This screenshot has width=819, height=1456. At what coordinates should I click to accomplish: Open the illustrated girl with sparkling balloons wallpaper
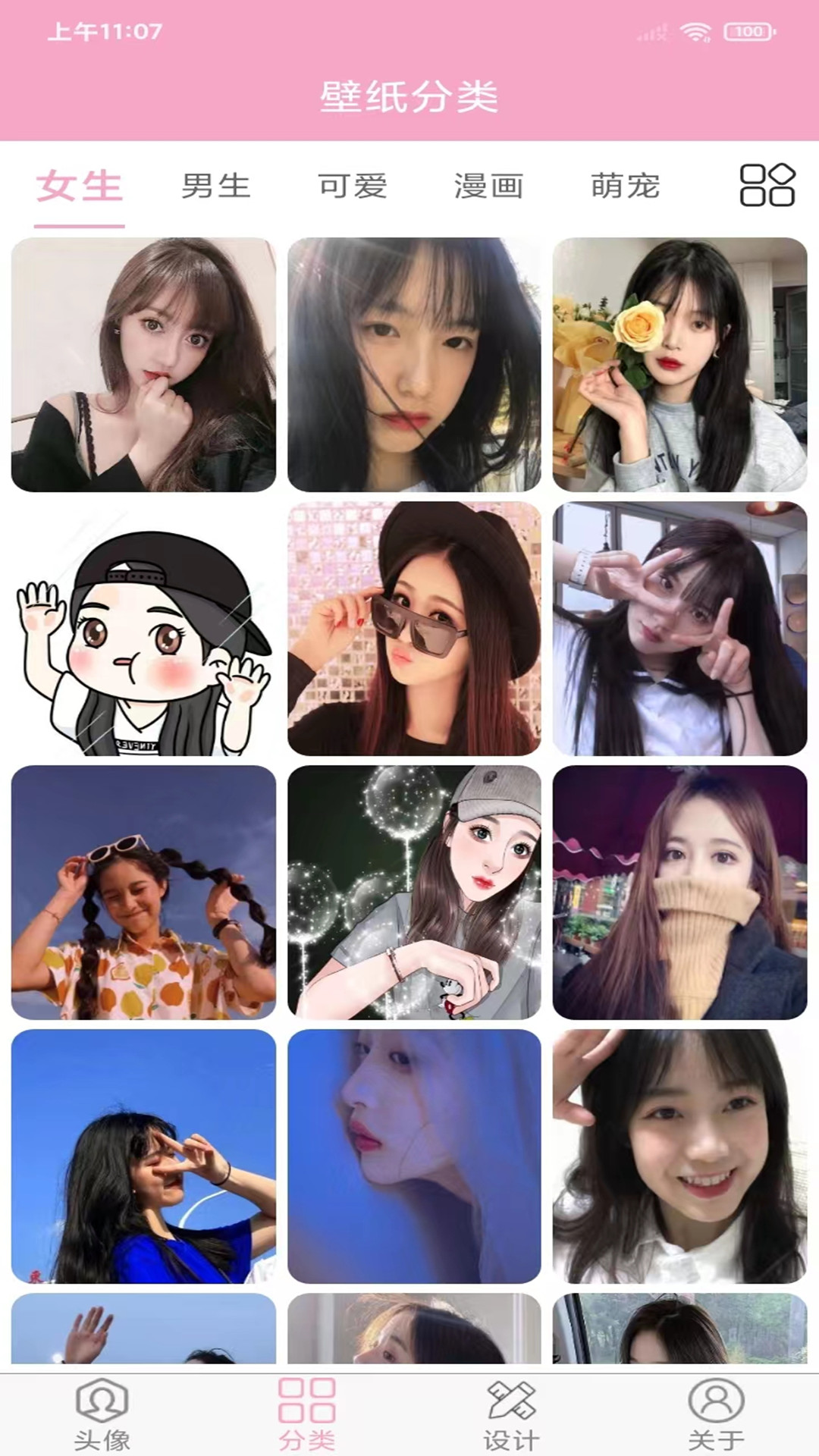pos(414,893)
